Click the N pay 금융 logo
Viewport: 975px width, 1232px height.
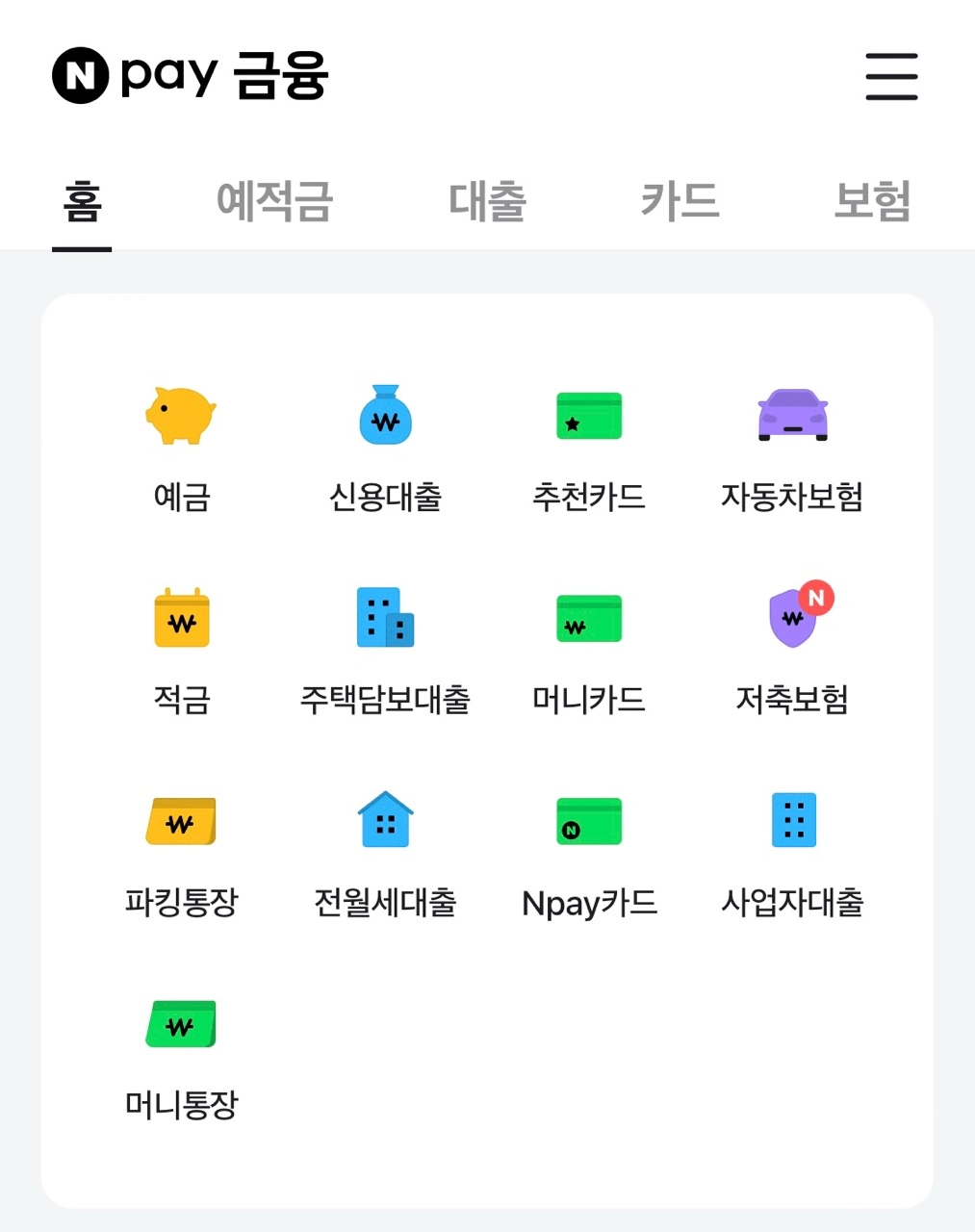coord(189,77)
